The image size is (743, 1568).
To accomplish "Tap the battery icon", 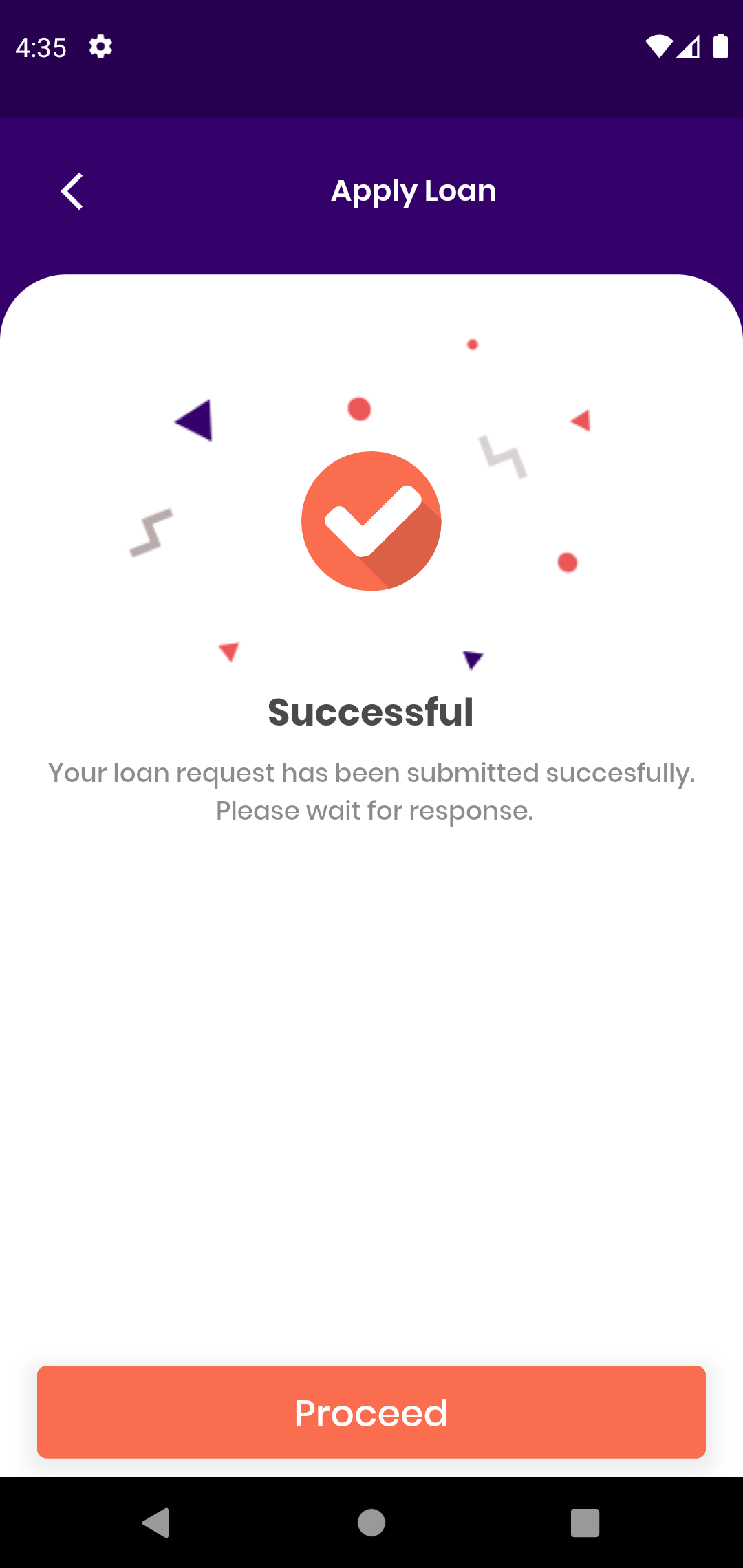I will (x=720, y=47).
